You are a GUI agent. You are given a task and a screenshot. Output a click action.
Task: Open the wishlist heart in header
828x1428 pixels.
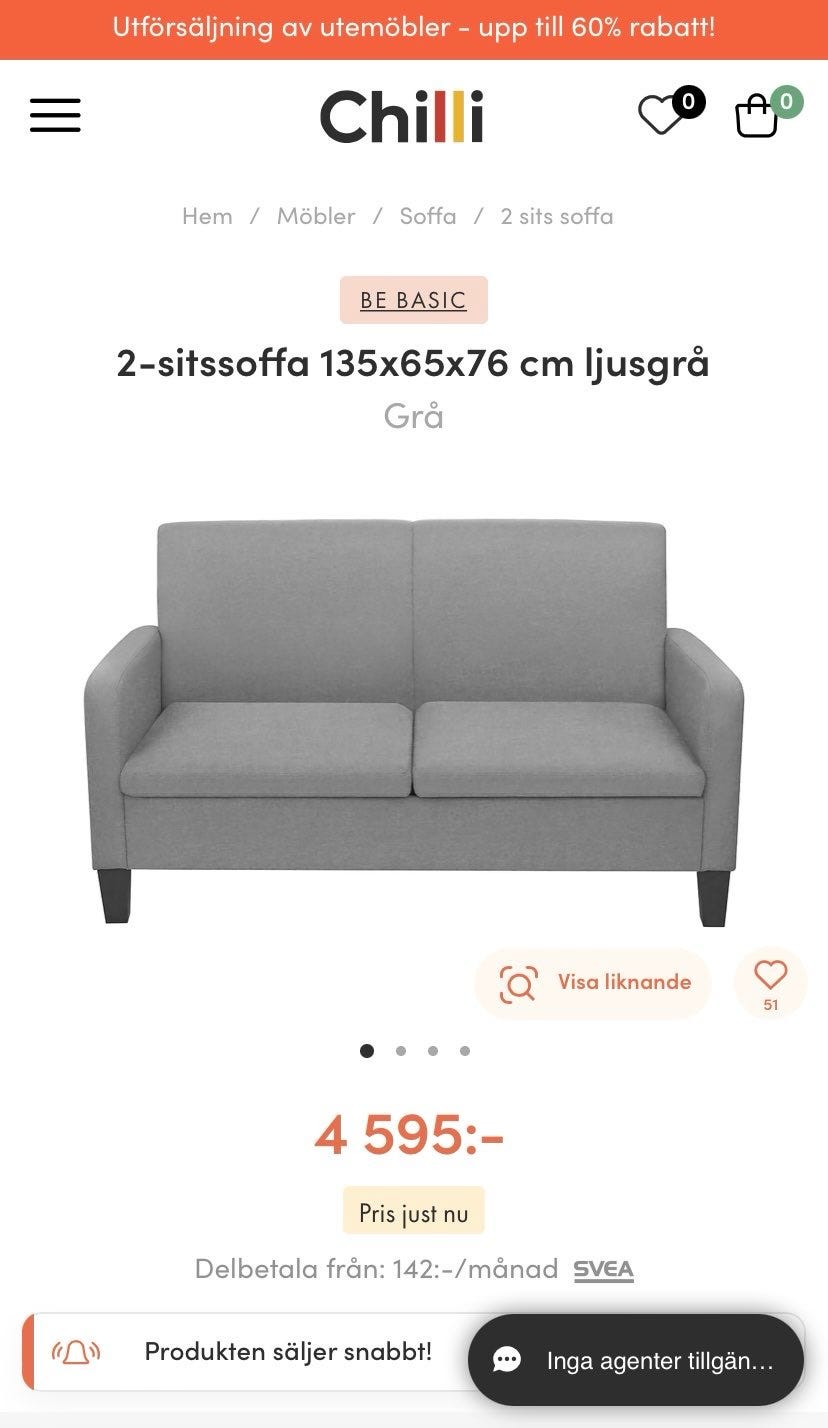(662, 115)
